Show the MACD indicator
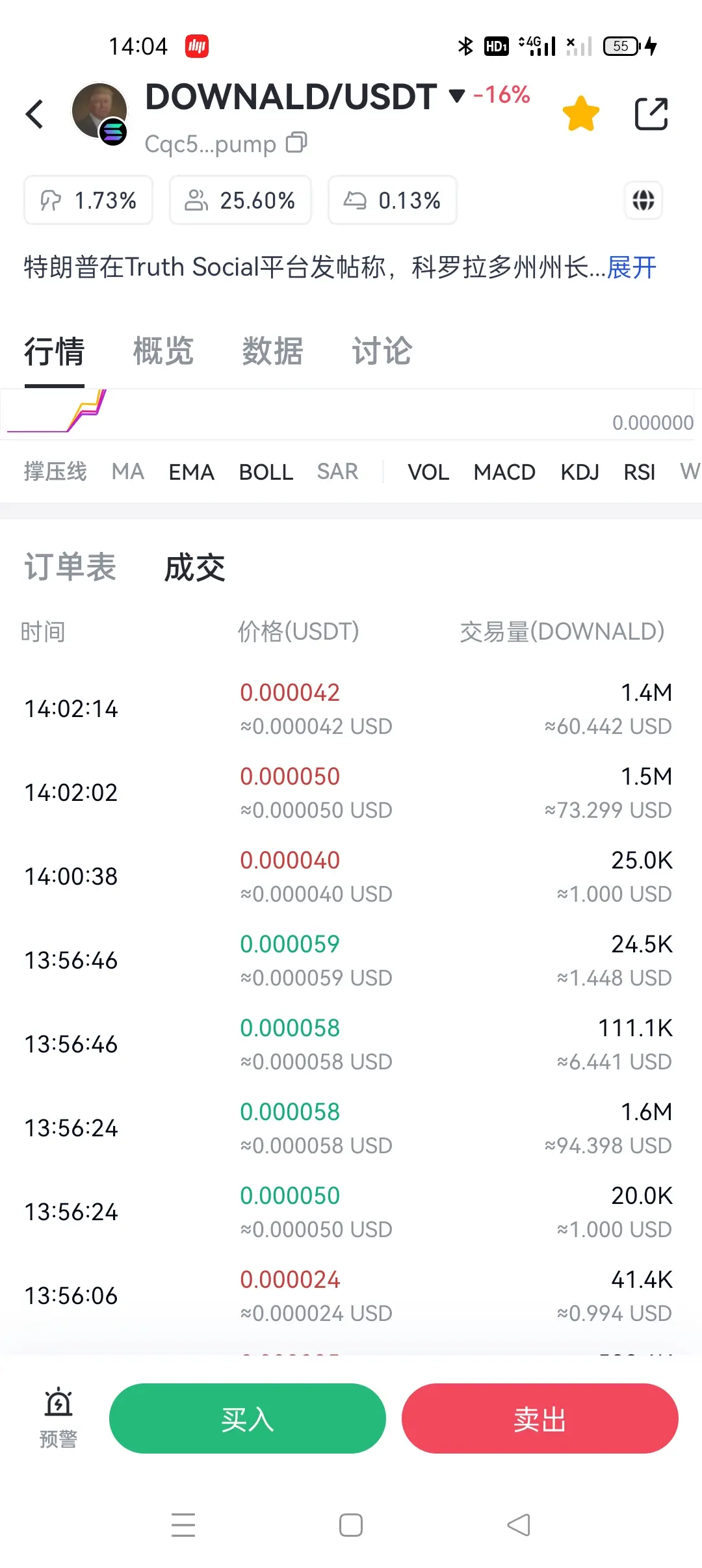The height and width of the screenshot is (1568, 702). 504,472
